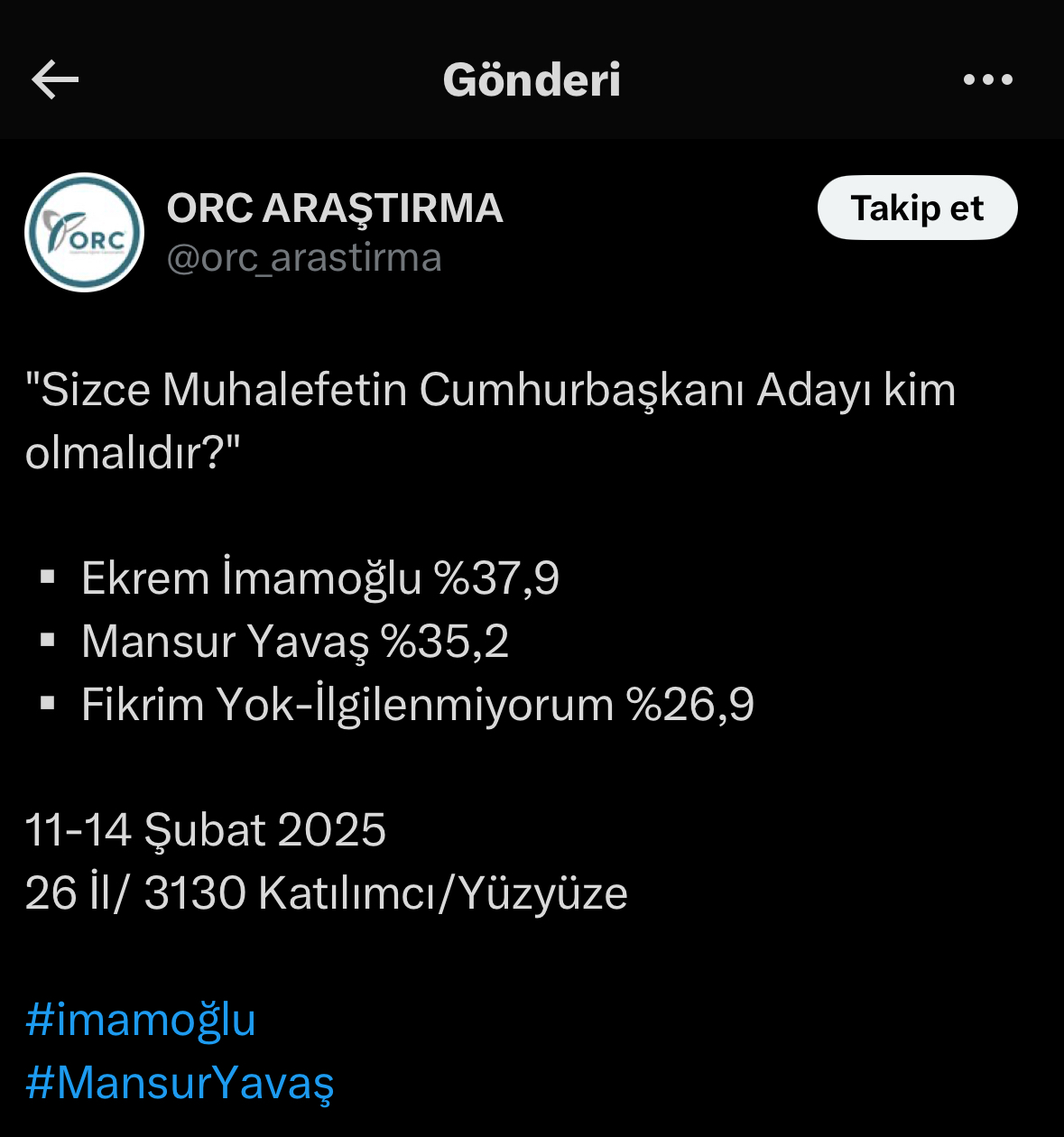Select the "Mansur Yavaş %35,2" result line

click(x=295, y=642)
